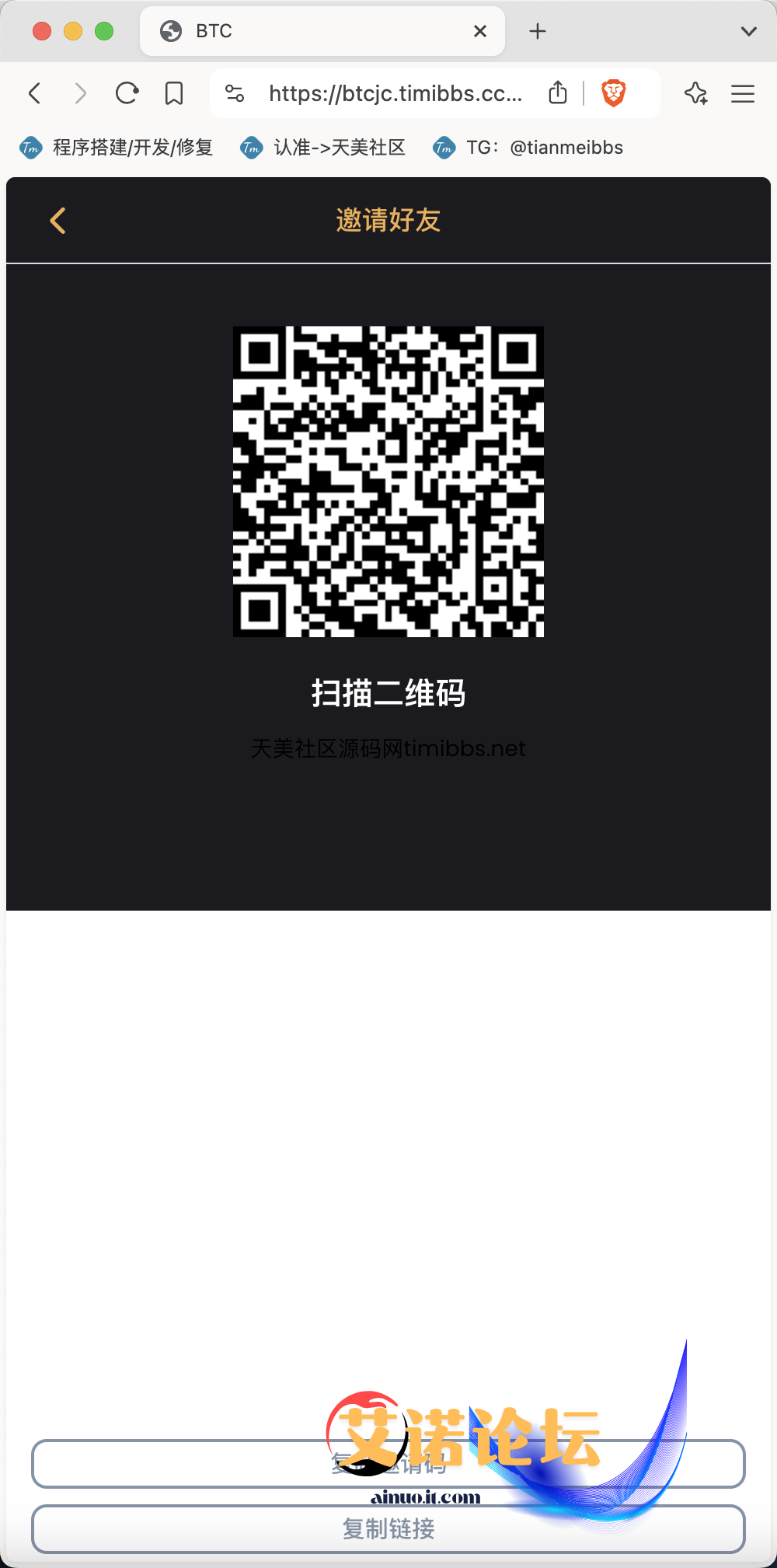This screenshot has width=777, height=1568.
Task: Tap the 复制链接 button
Action: (x=388, y=1529)
